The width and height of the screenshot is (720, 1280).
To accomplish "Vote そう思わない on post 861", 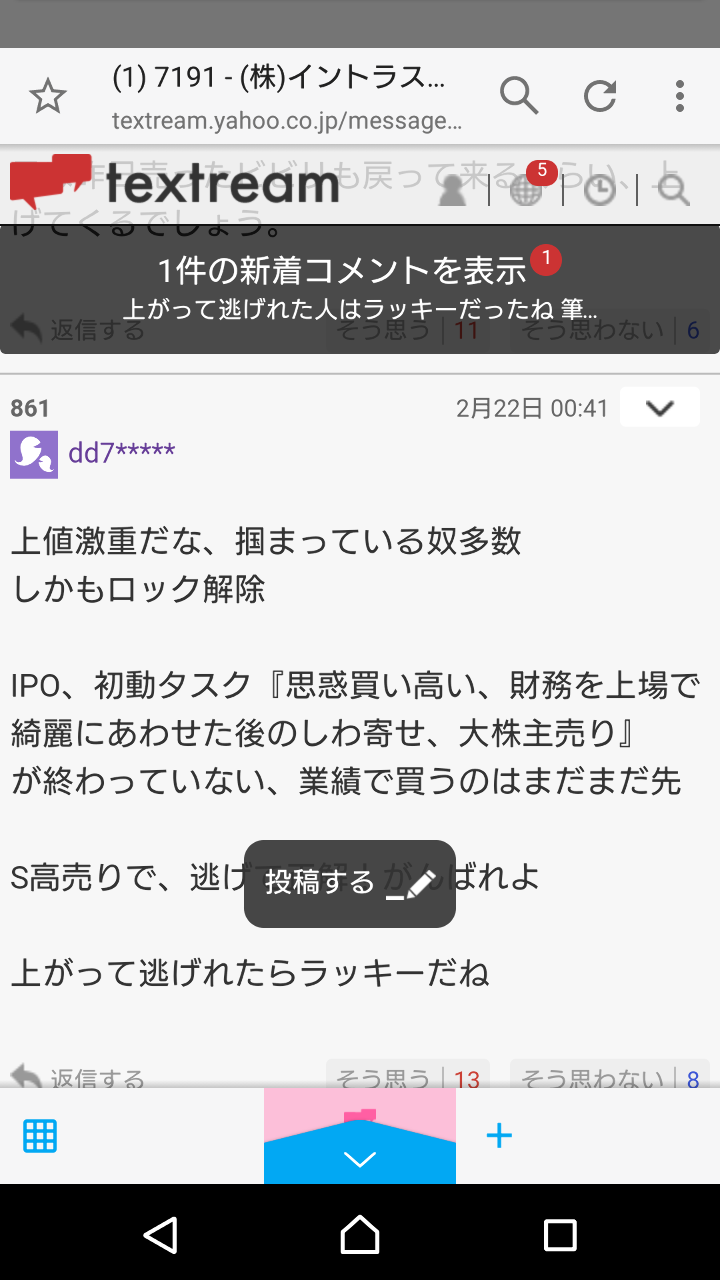I will [609, 1077].
